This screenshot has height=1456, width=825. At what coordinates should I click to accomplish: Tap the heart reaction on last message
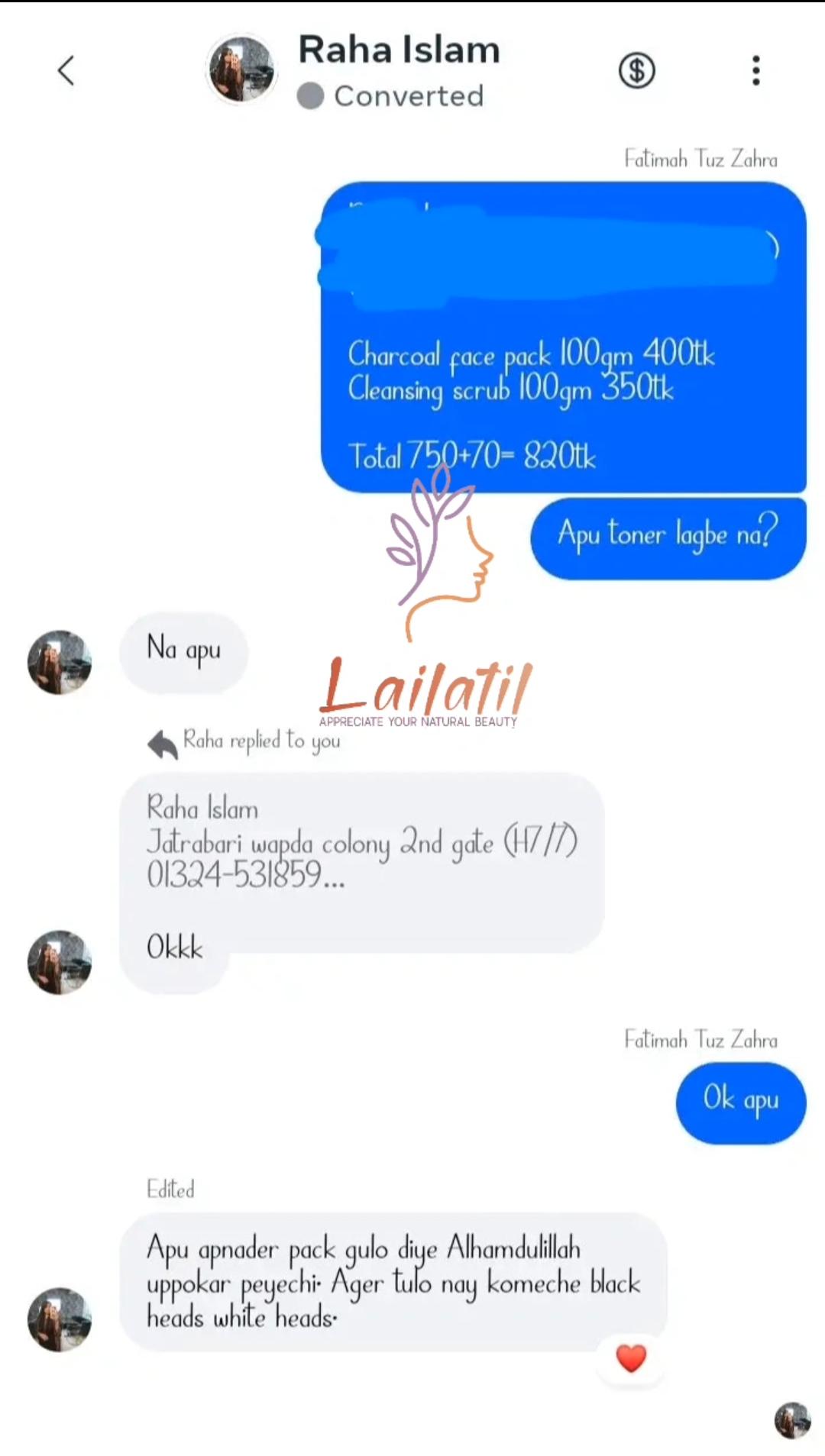pyautogui.click(x=631, y=1358)
